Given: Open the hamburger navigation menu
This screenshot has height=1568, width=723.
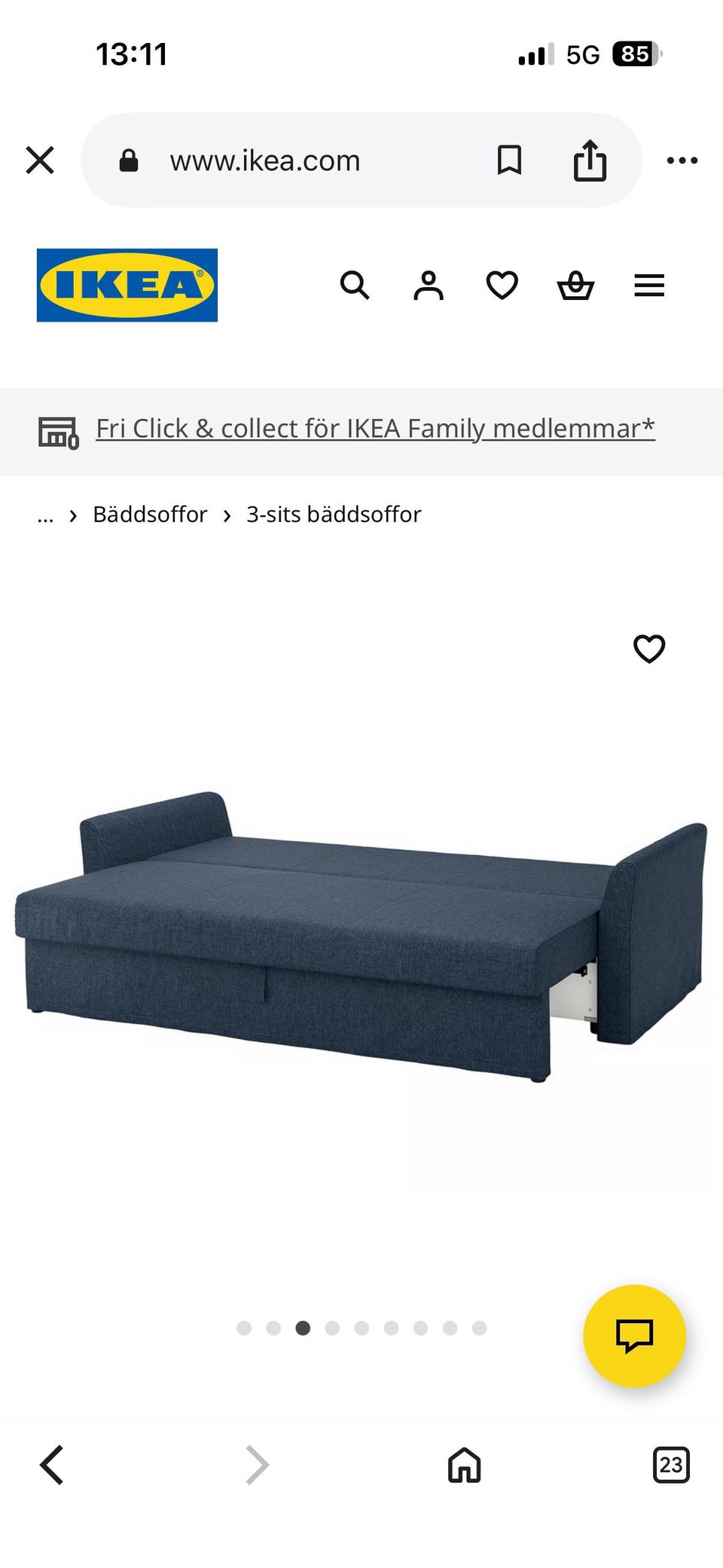Looking at the screenshot, I should point(648,285).
